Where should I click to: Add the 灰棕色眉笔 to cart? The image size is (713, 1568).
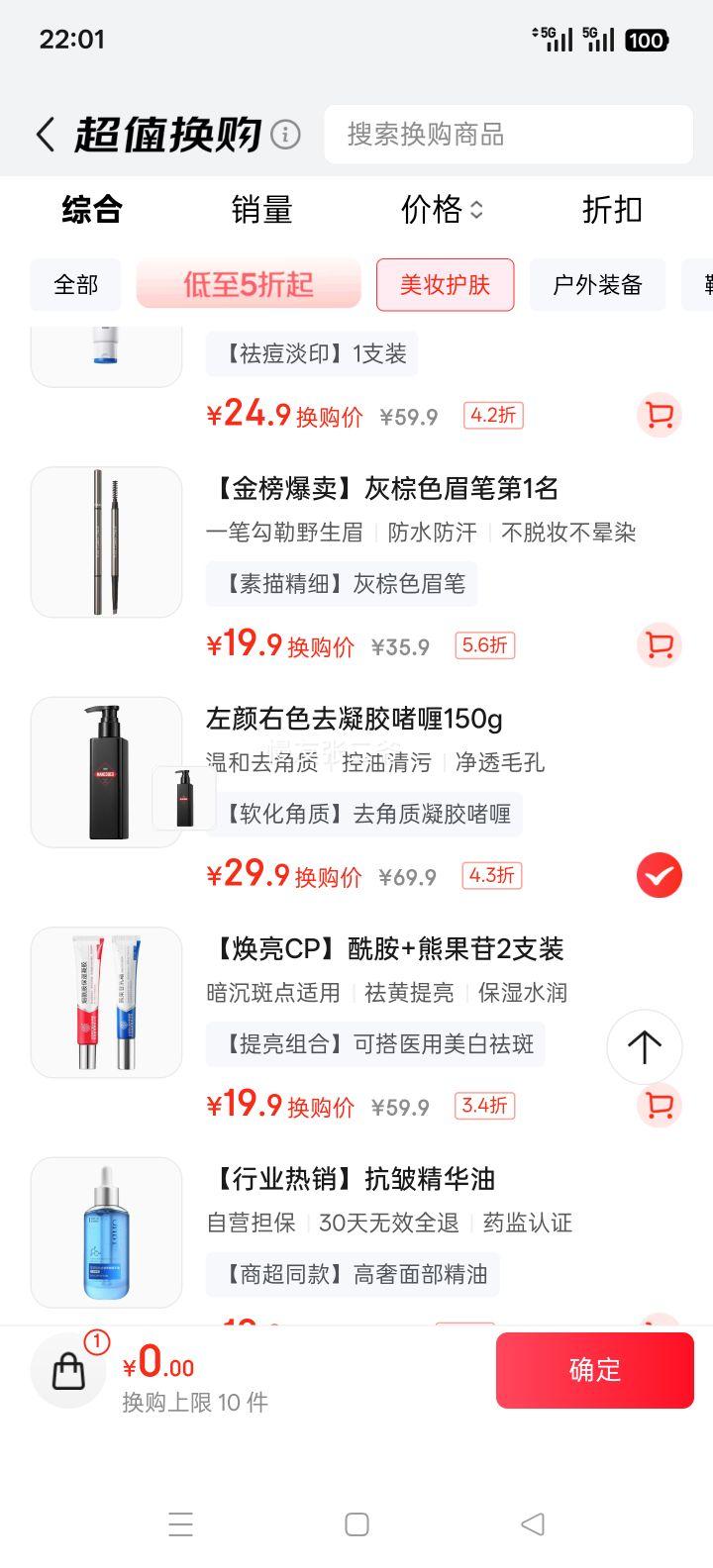[x=659, y=645]
